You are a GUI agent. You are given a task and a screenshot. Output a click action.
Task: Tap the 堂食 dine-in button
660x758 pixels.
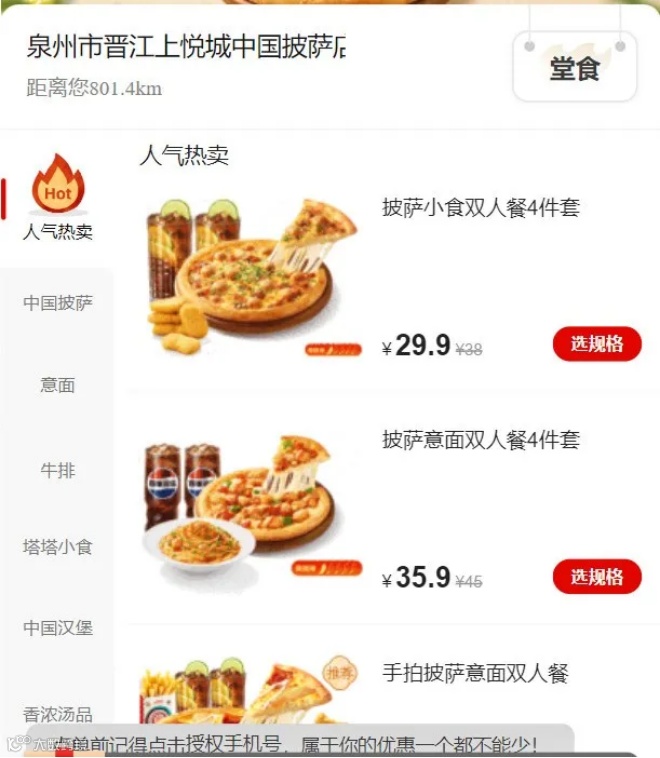pos(574,67)
